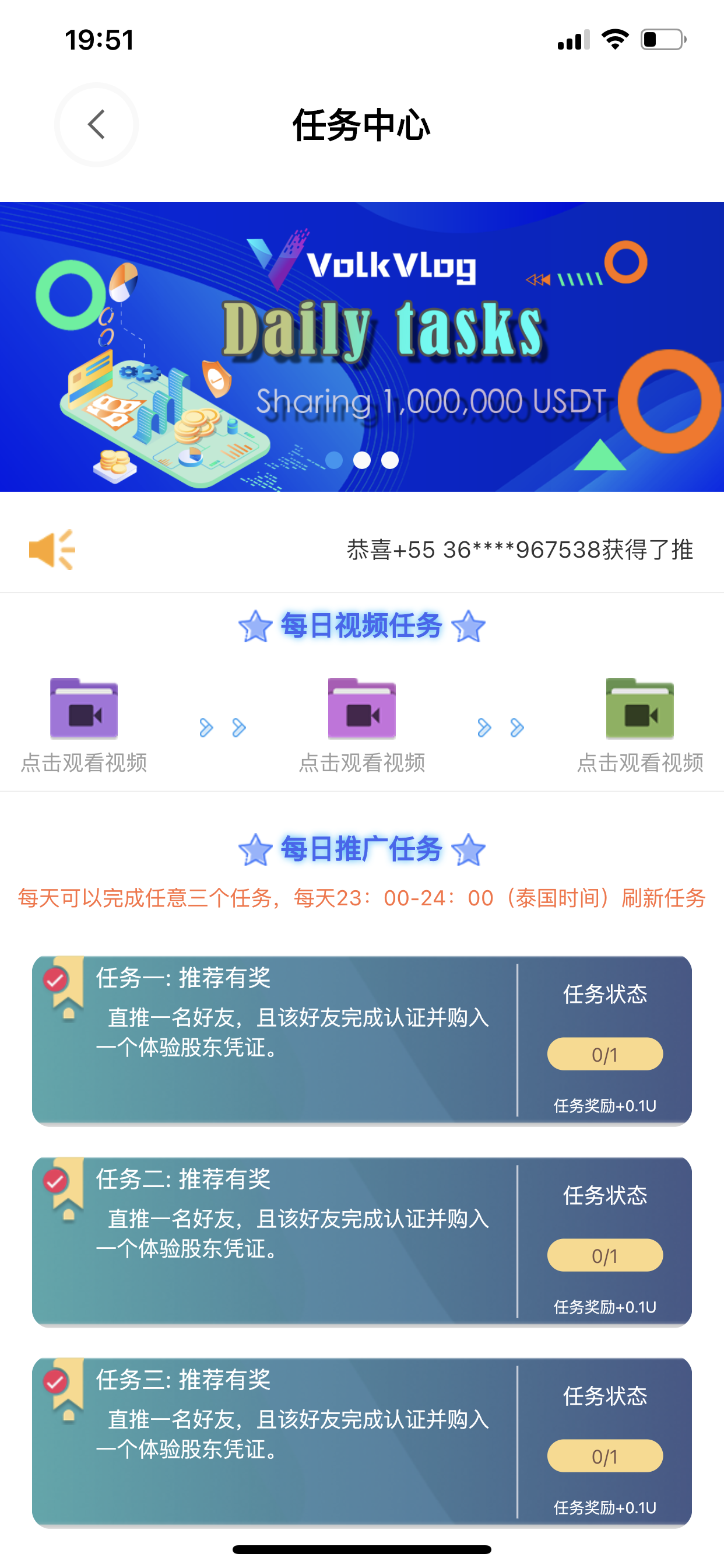Open 任务二 推荐有奖 task card

(x=362, y=1241)
